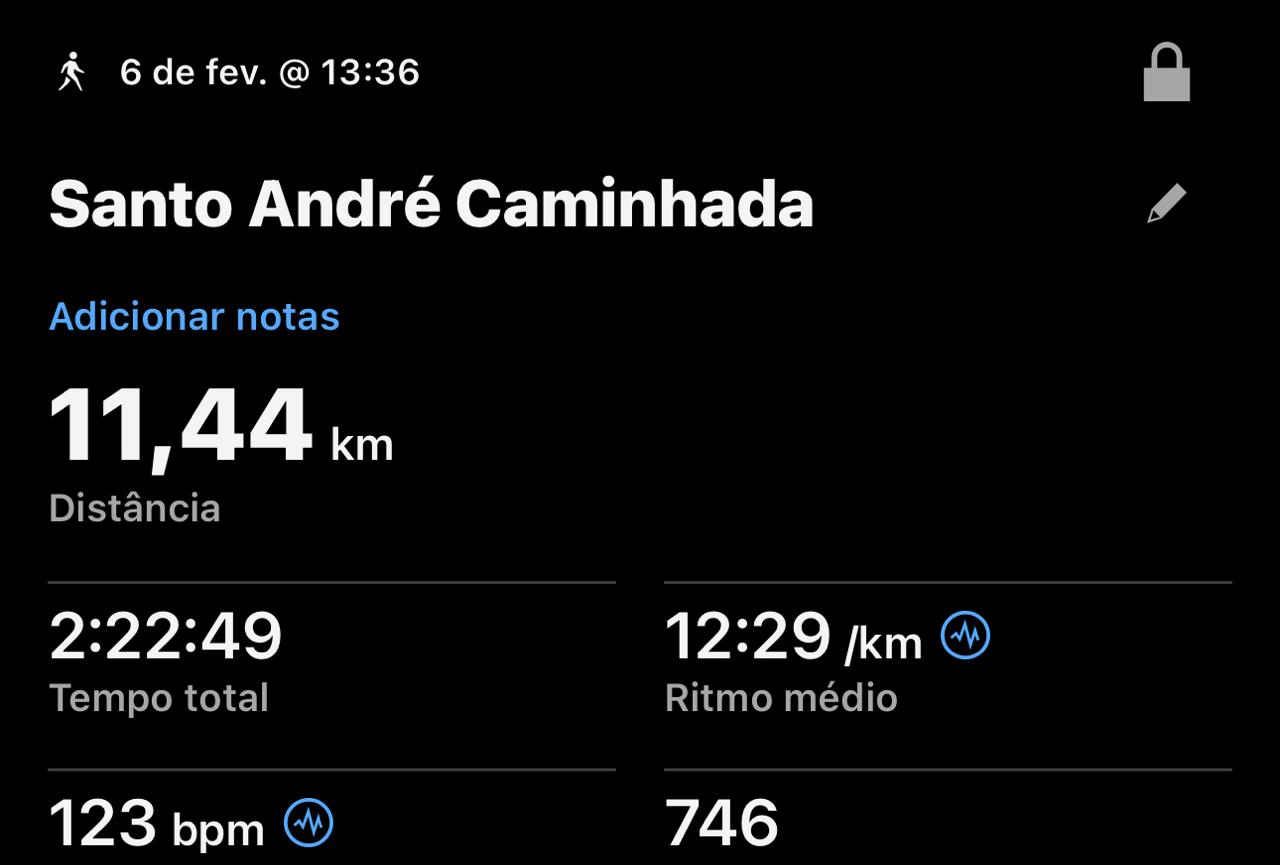Viewport: 1280px width, 865px height.
Task: Tap the info icon beside 123 bpm
Action: point(309,823)
